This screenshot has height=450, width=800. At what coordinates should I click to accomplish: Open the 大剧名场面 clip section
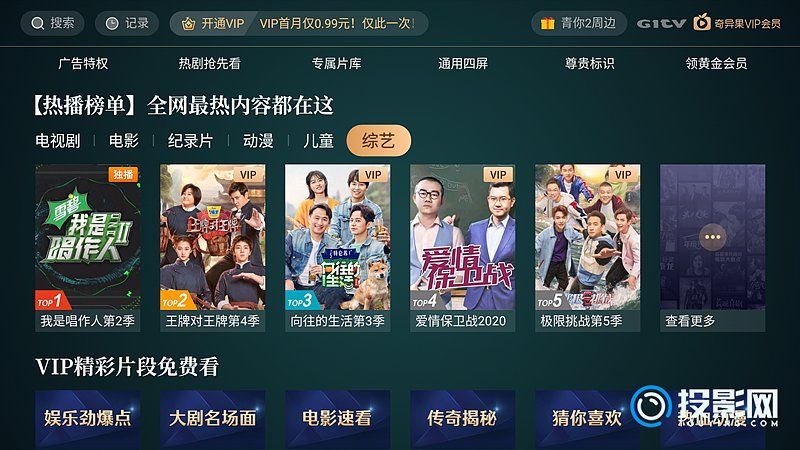[x=212, y=418]
